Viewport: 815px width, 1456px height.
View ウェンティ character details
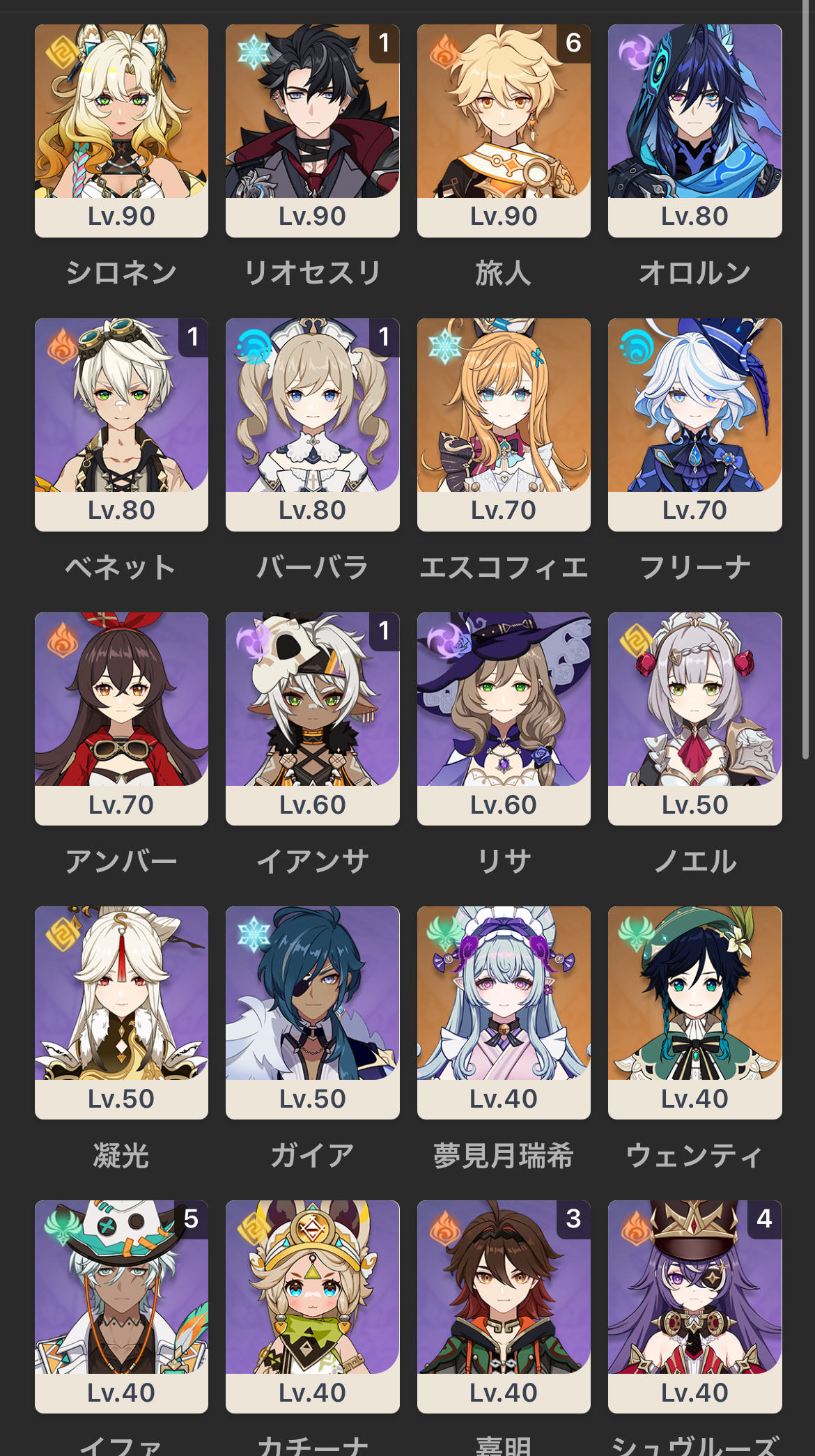click(694, 1013)
